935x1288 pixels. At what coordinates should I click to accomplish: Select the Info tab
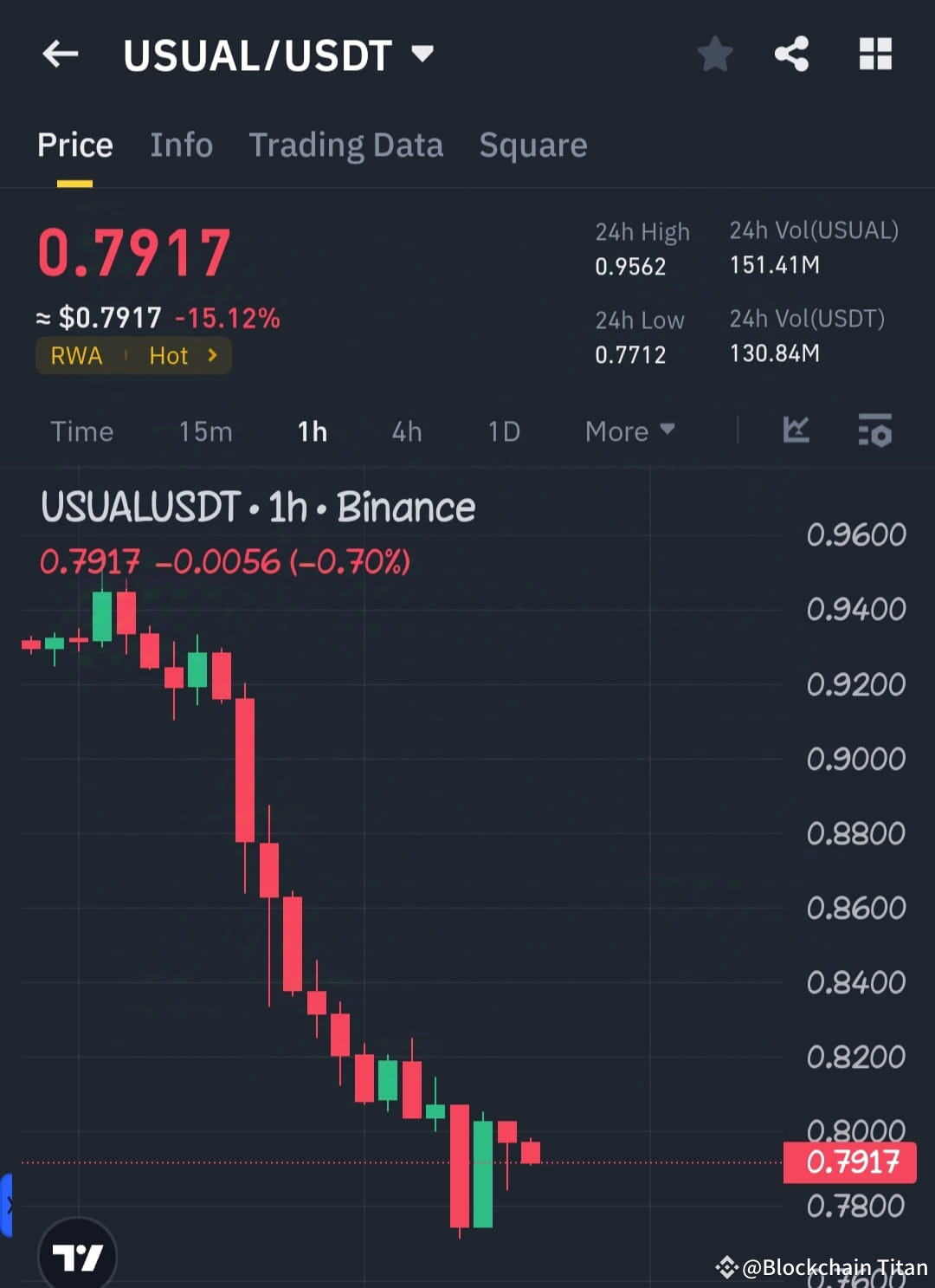181,145
